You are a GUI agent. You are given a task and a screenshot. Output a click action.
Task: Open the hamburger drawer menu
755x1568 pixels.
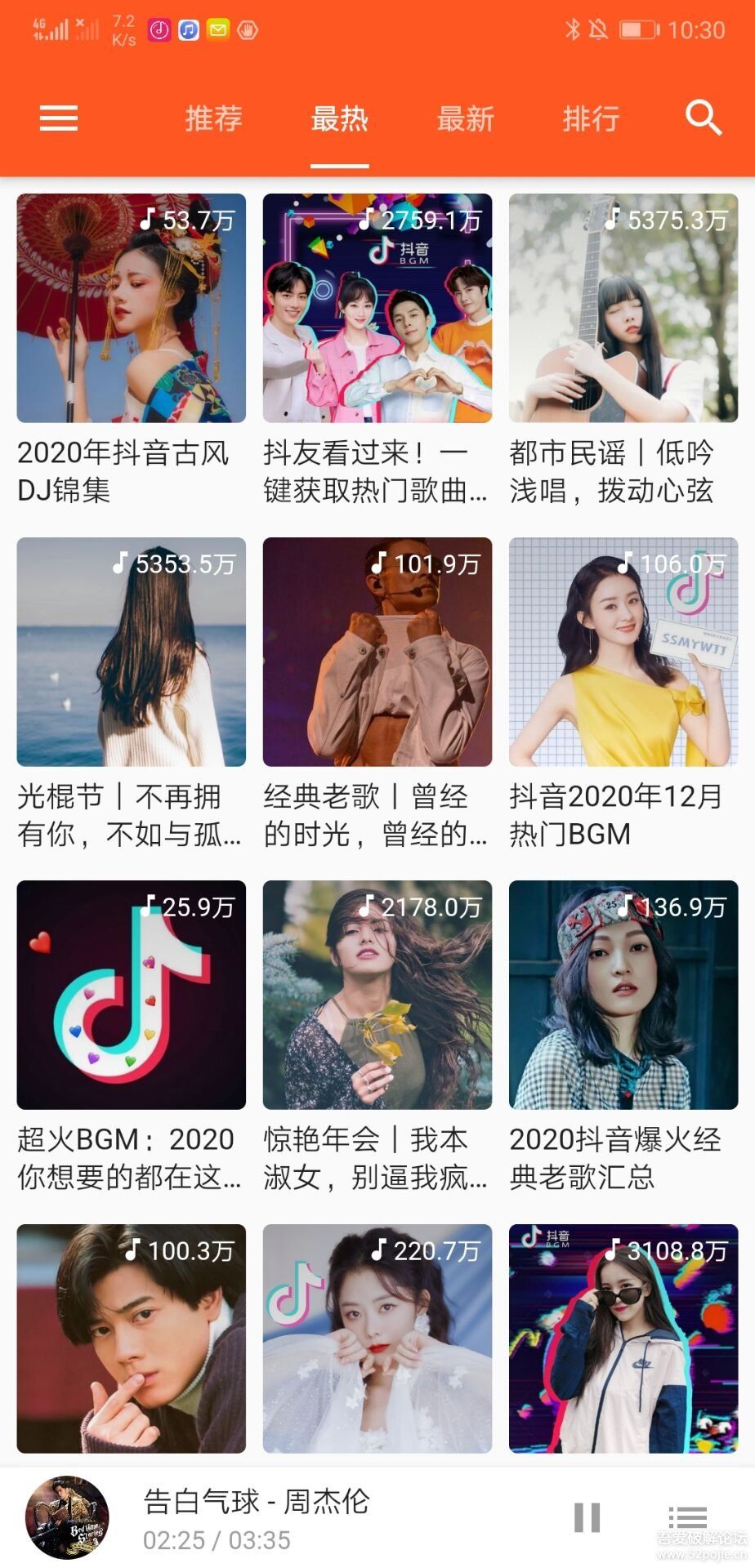pyautogui.click(x=59, y=118)
